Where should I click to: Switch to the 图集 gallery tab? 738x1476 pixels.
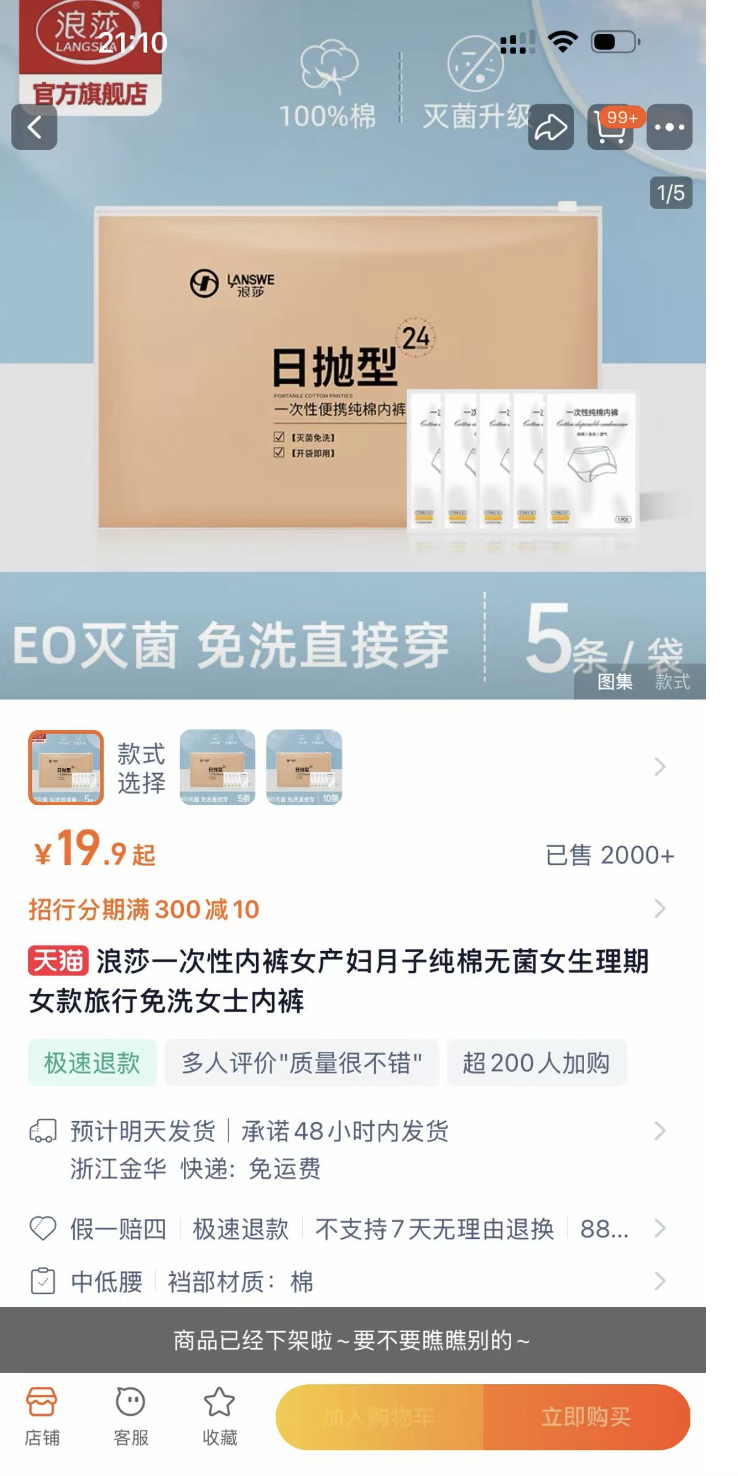(x=615, y=682)
